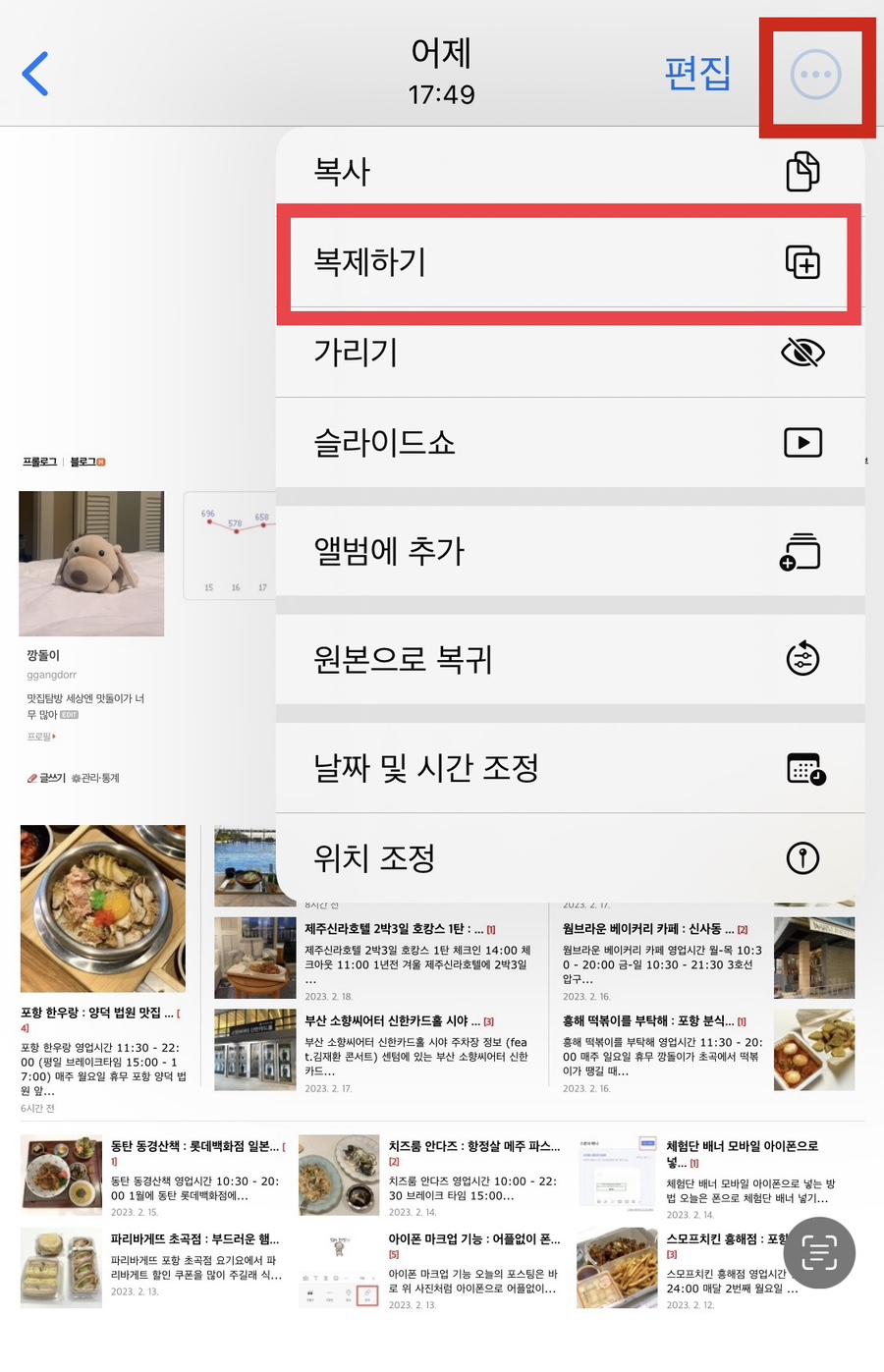Open 위치 조정 to adjust location
This screenshot has width=884, height=1372.
[570, 858]
